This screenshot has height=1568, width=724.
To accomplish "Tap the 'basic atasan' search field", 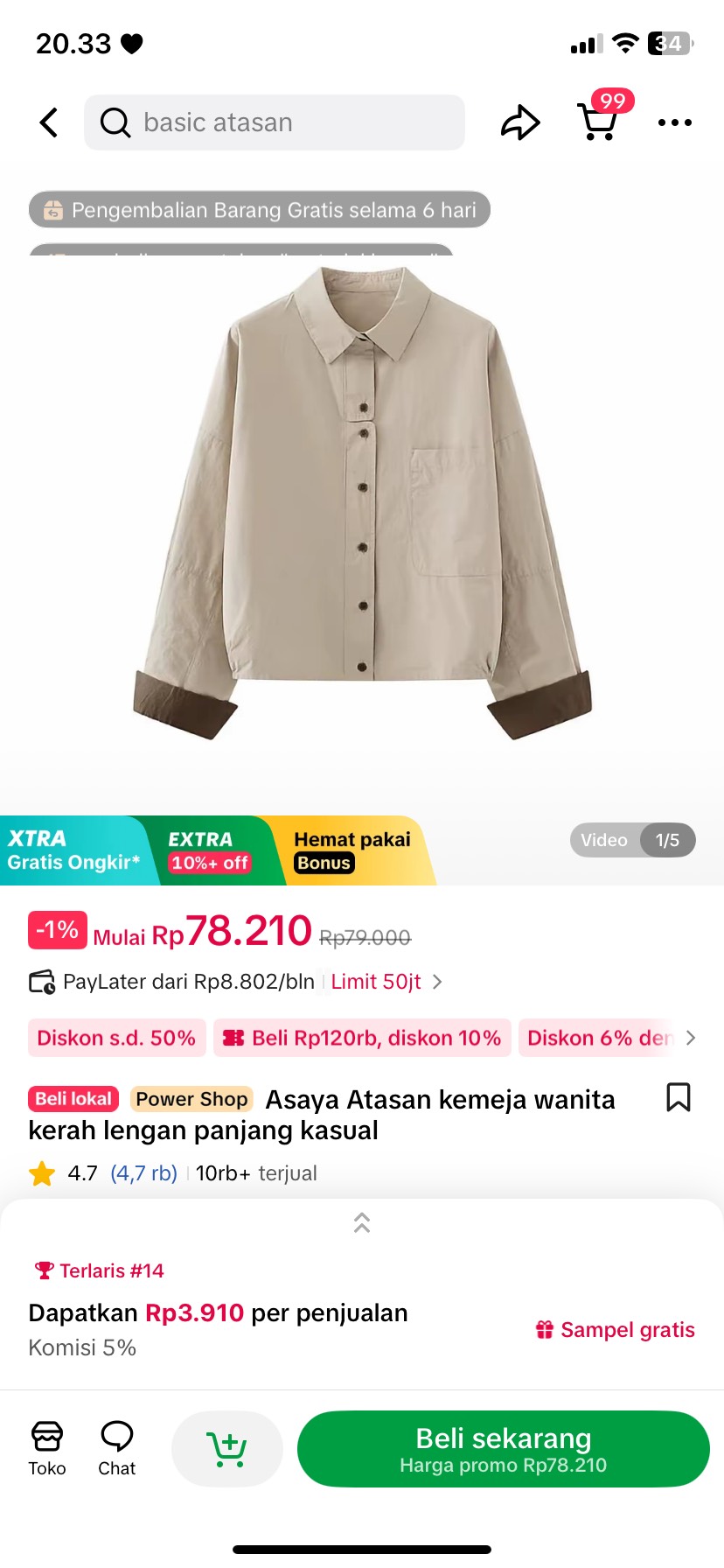I will [274, 122].
